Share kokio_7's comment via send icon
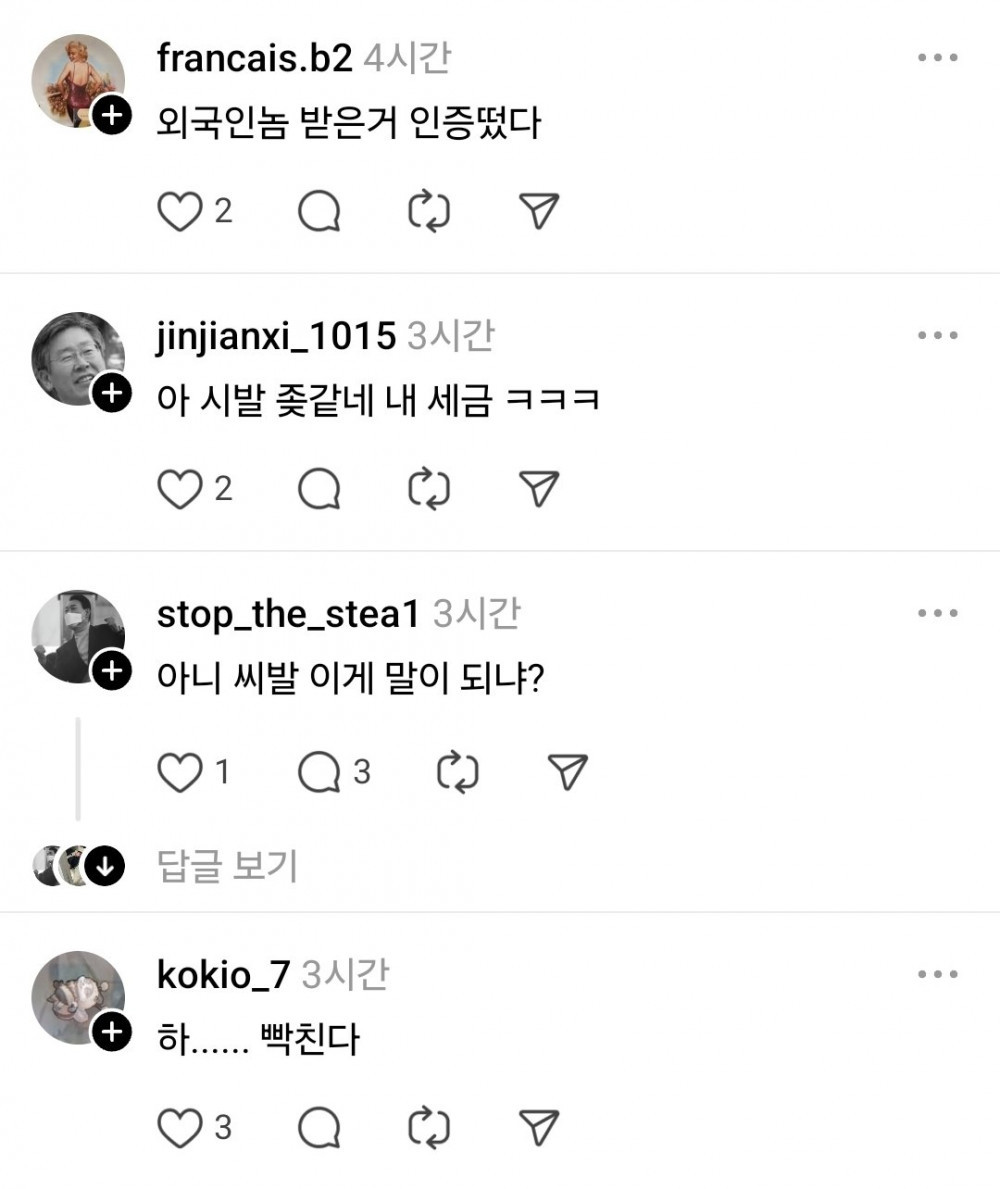1000x1189 pixels. tap(539, 1128)
